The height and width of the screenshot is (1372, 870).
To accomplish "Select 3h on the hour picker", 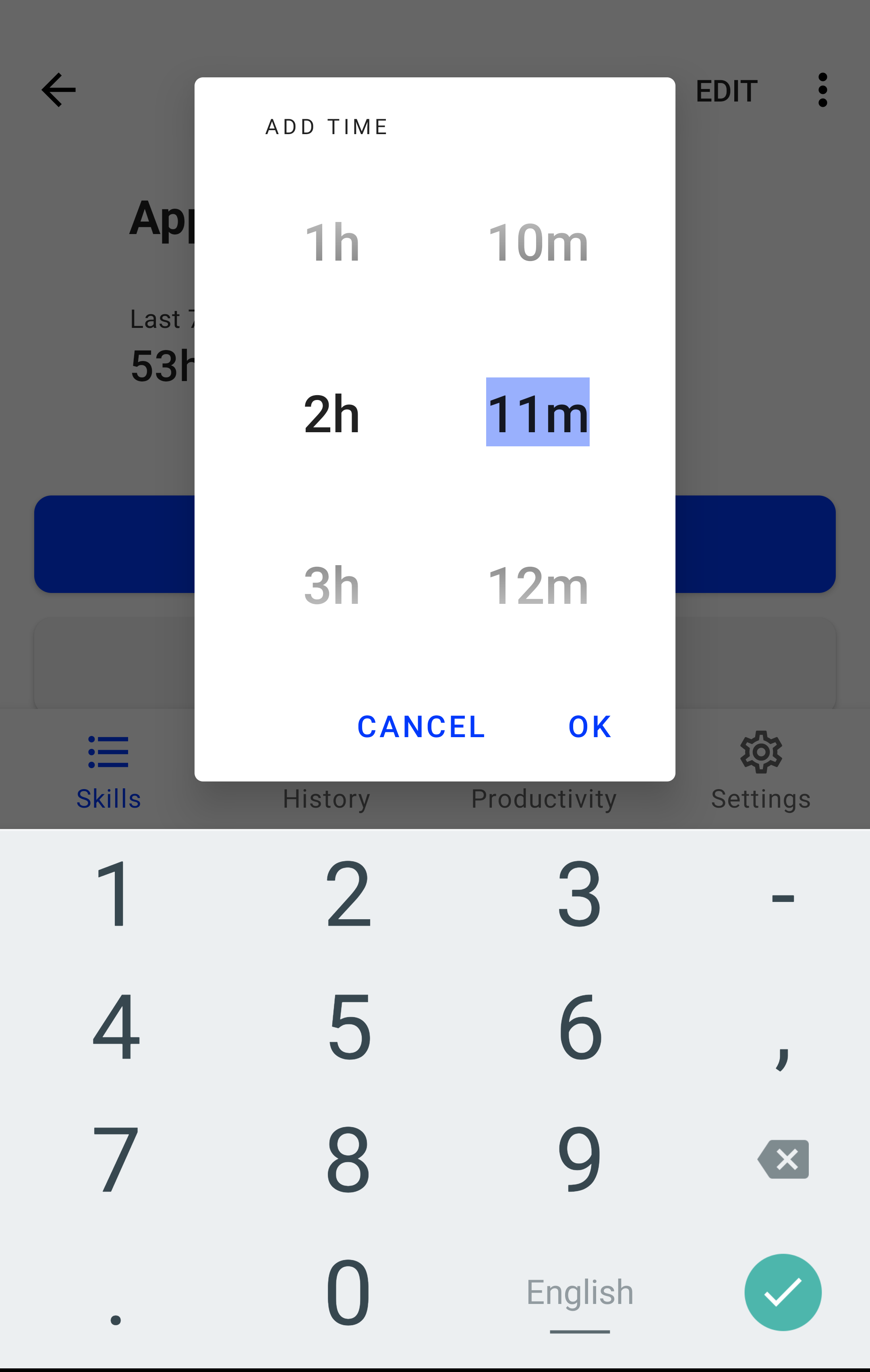I will [x=331, y=583].
